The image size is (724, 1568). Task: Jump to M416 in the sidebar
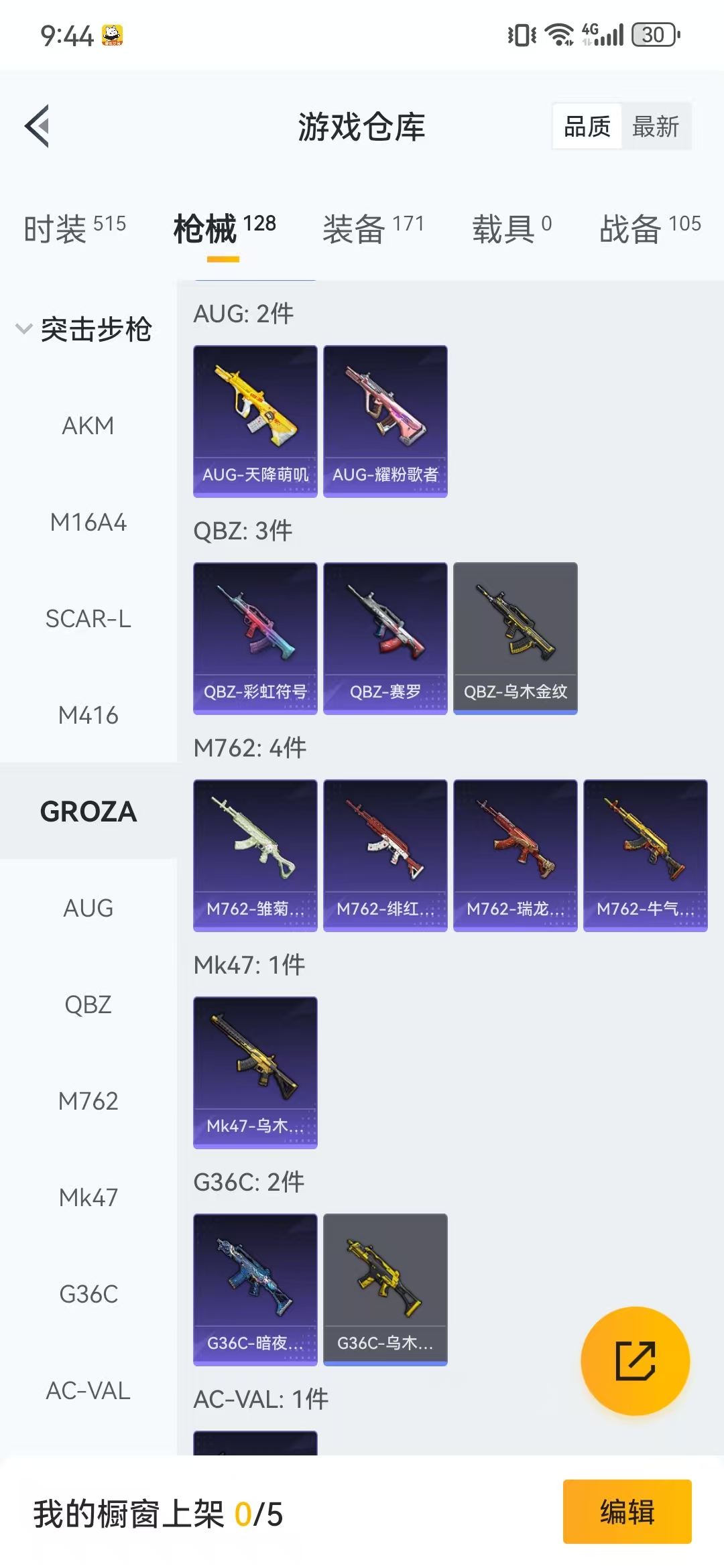88,715
